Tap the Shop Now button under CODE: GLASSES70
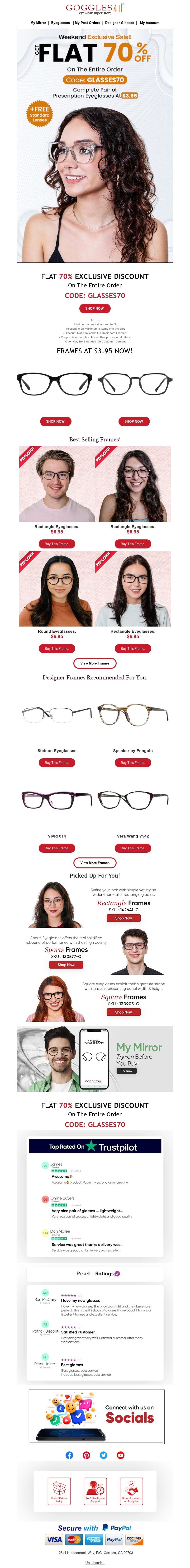 [x=94, y=309]
